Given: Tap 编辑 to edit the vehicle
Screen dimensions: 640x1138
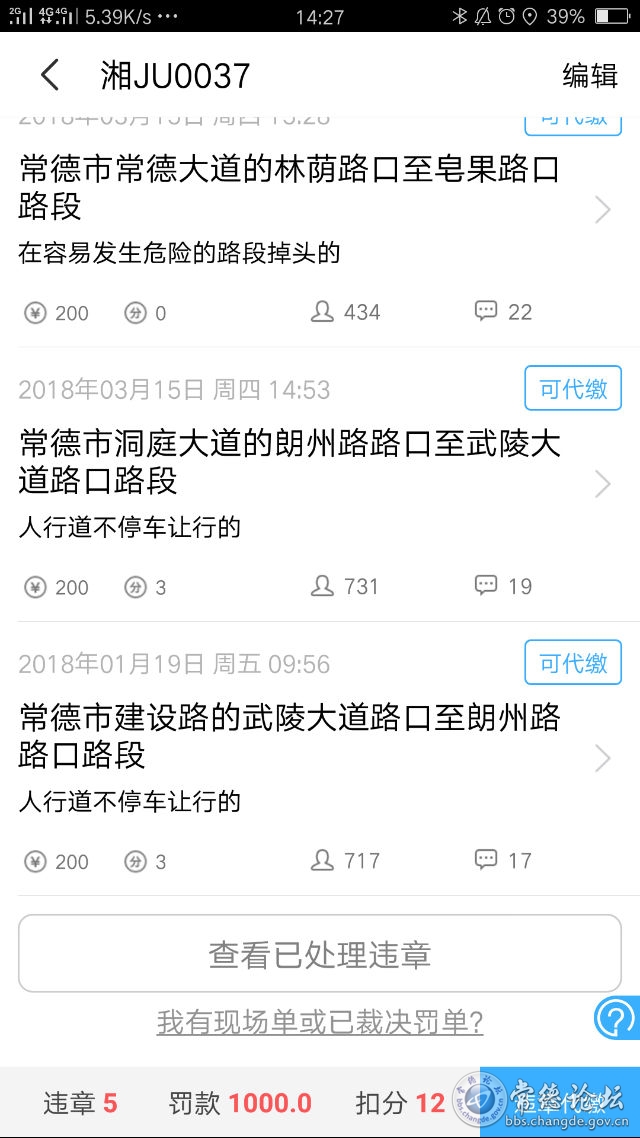Looking at the screenshot, I should coord(589,75).
